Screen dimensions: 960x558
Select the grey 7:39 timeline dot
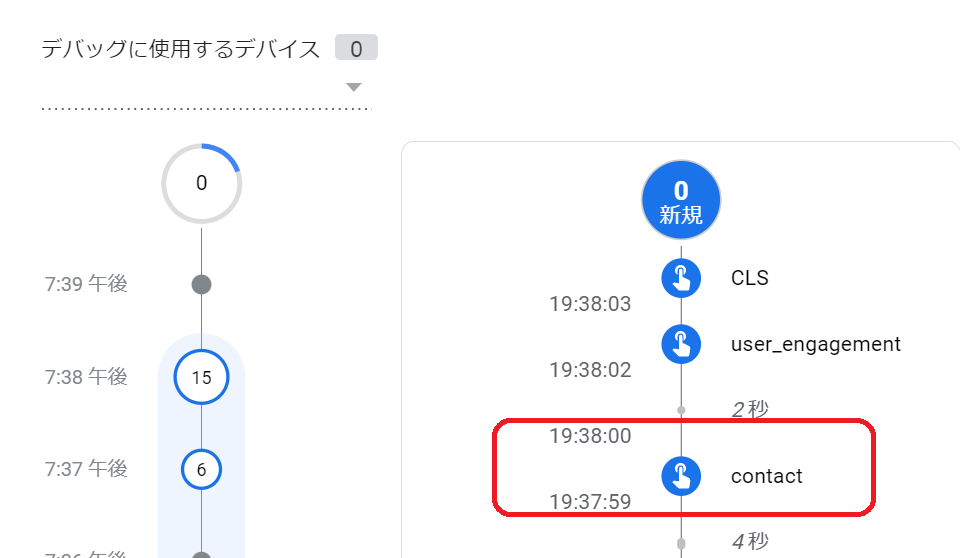201,285
